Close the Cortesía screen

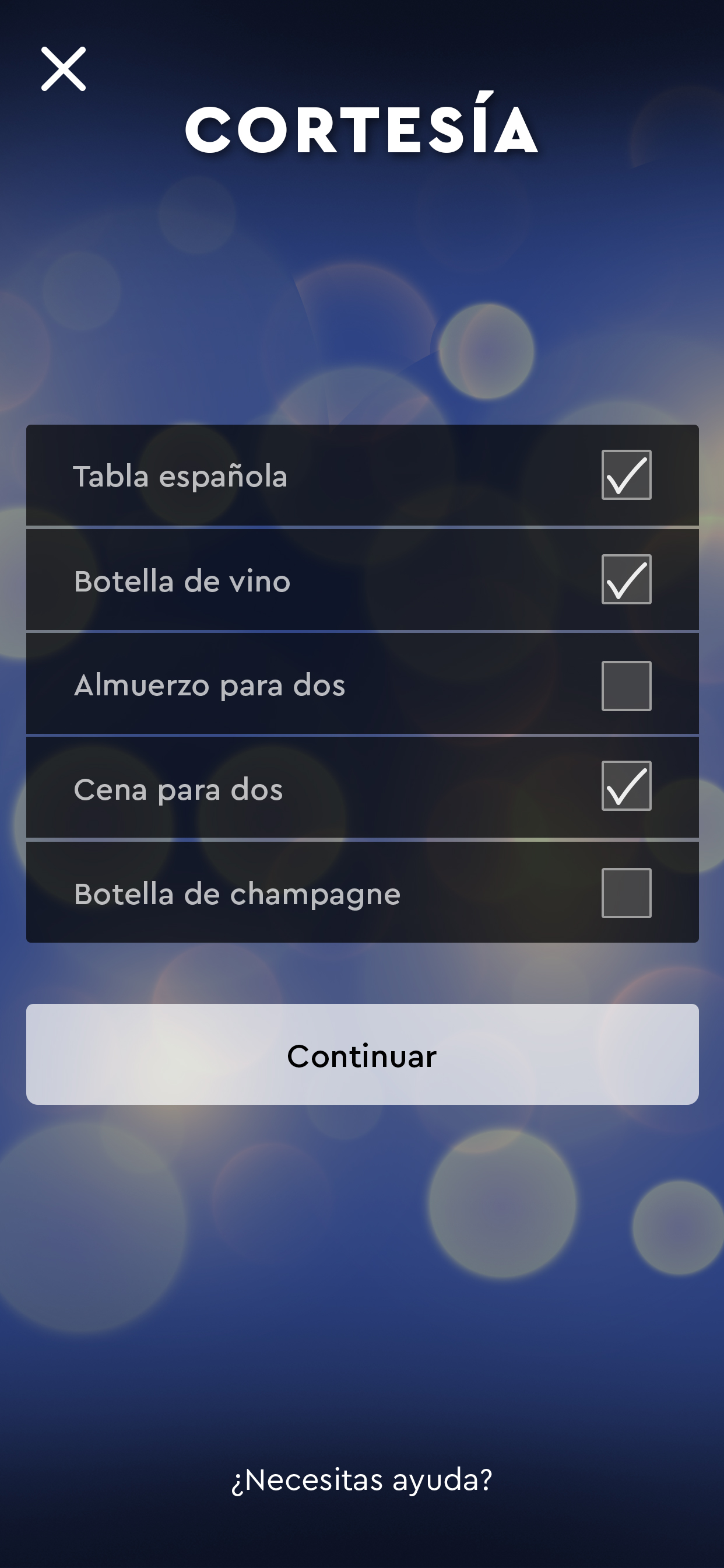[x=64, y=69]
